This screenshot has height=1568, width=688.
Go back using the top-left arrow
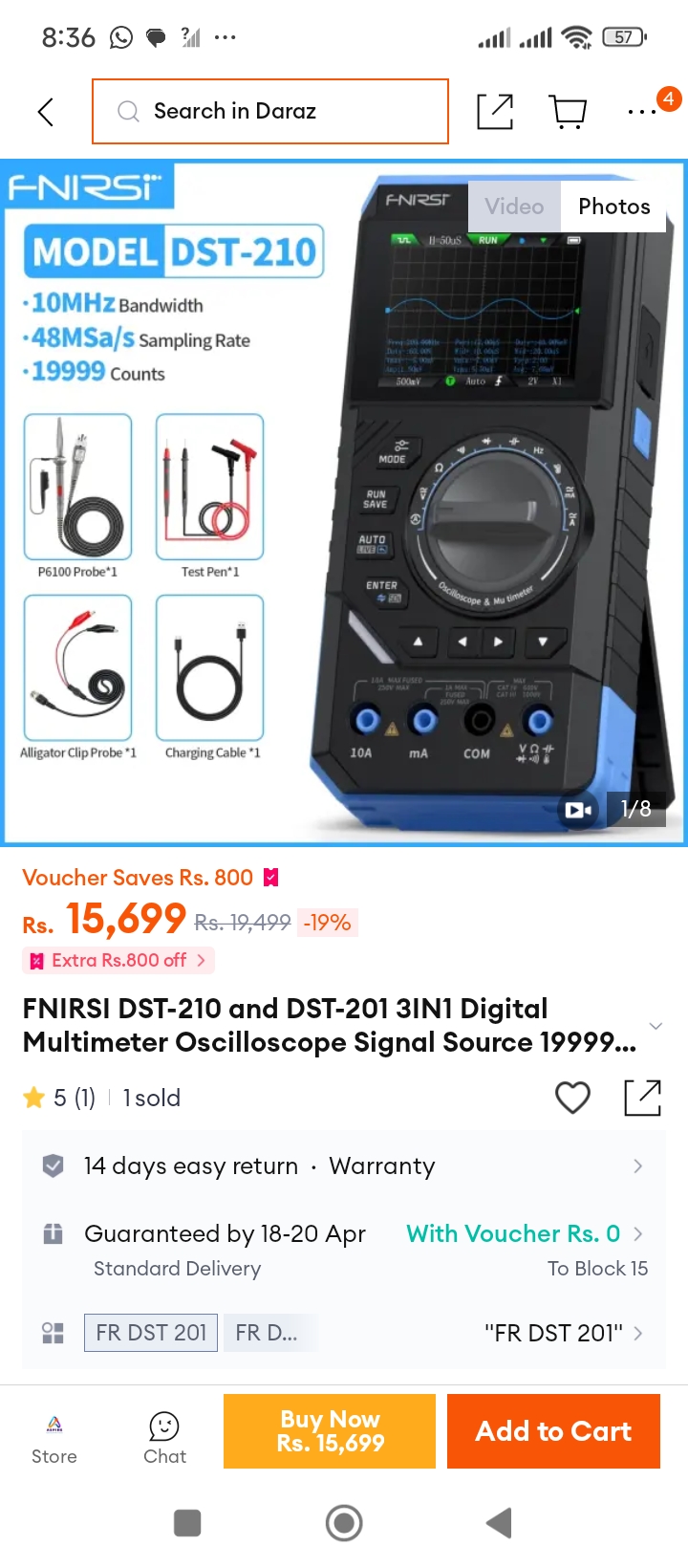(x=45, y=112)
